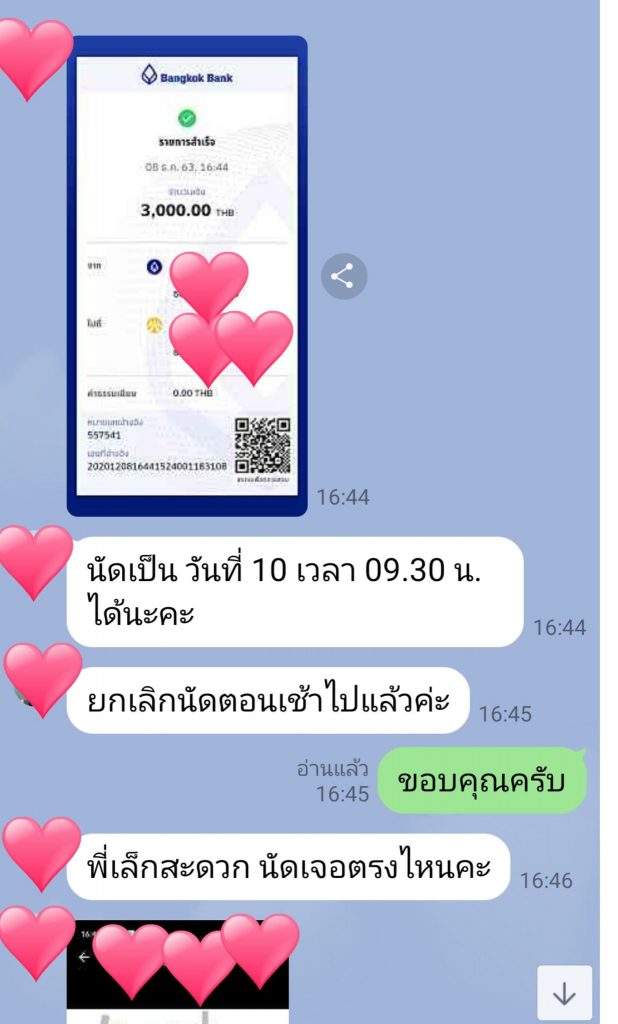Jump to latest message with down arrow
618x1024 pixels.
pos(564,992)
